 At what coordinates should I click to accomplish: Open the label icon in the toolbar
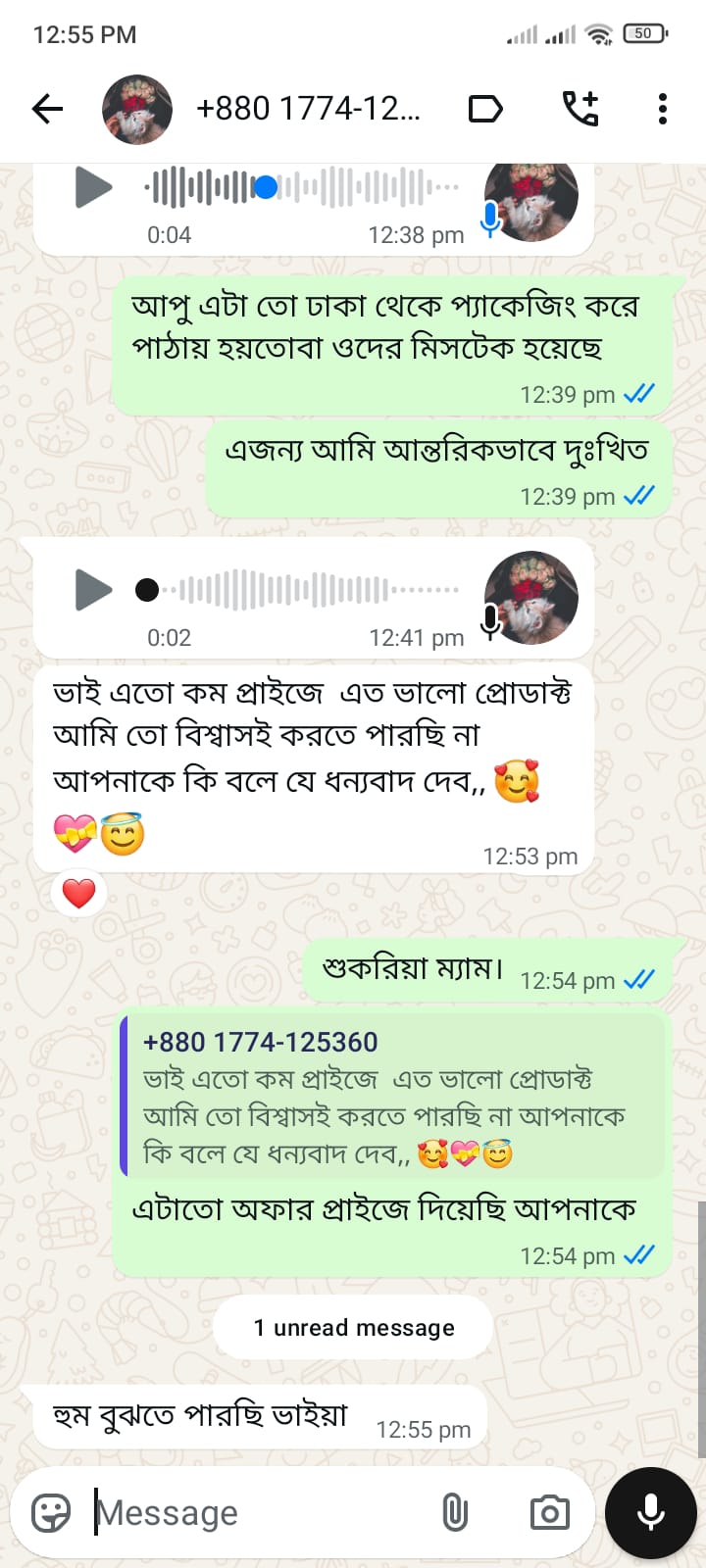485,109
